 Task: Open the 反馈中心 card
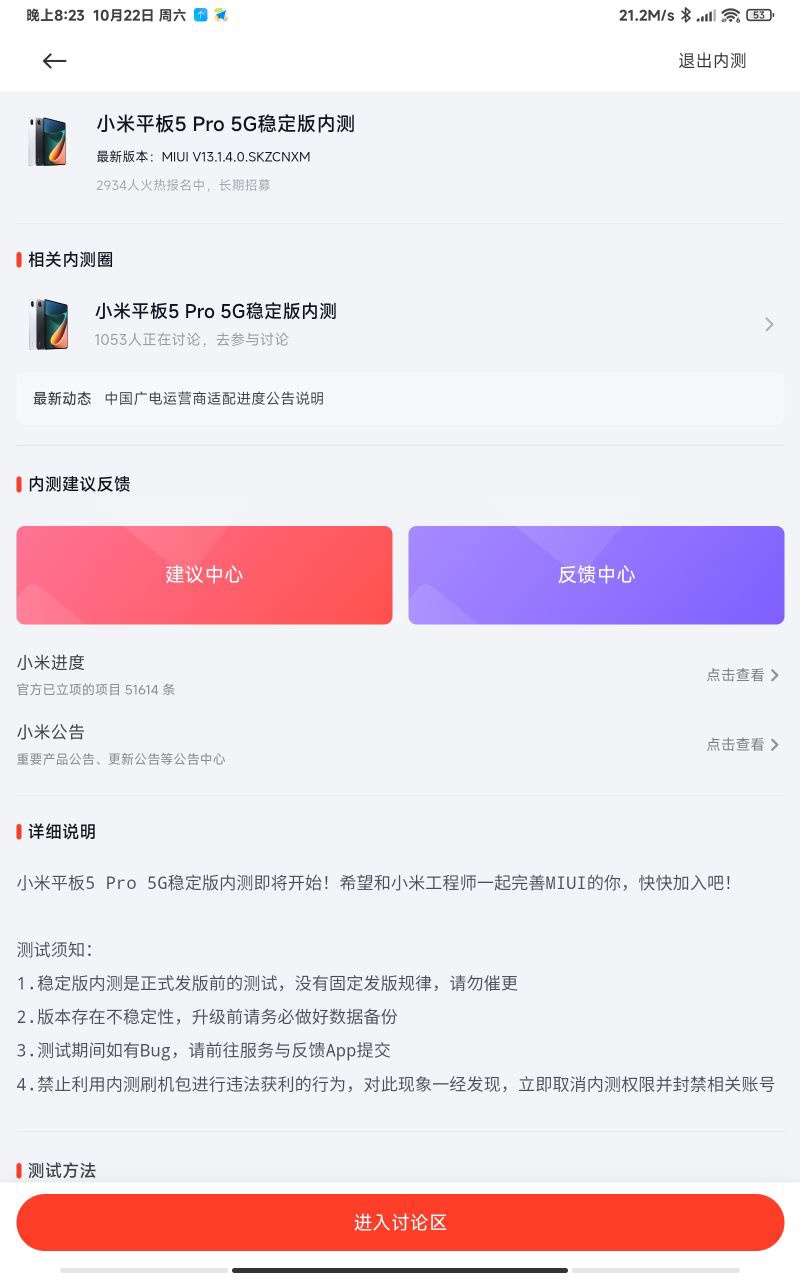(x=596, y=575)
